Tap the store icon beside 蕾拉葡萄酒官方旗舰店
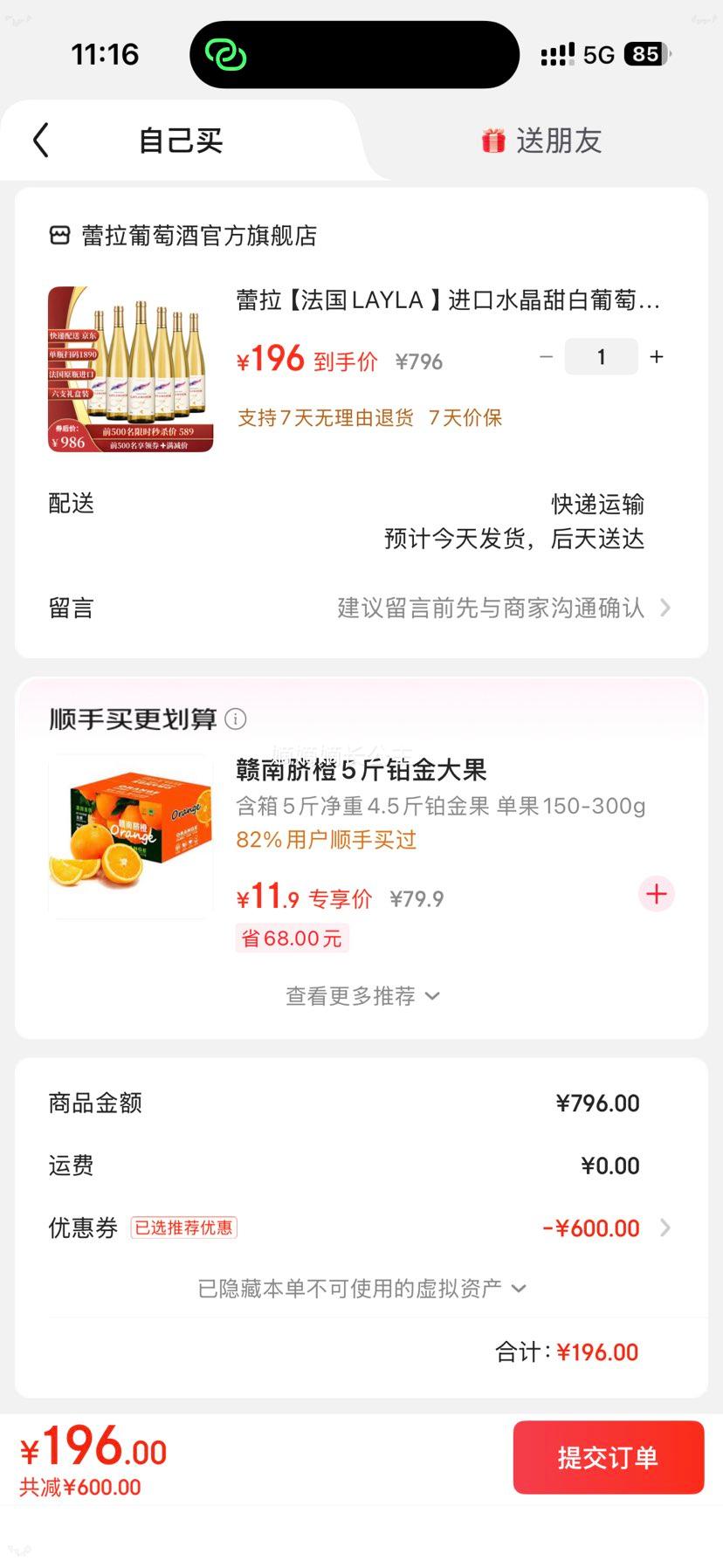 pyautogui.click(x=59, y=236)
